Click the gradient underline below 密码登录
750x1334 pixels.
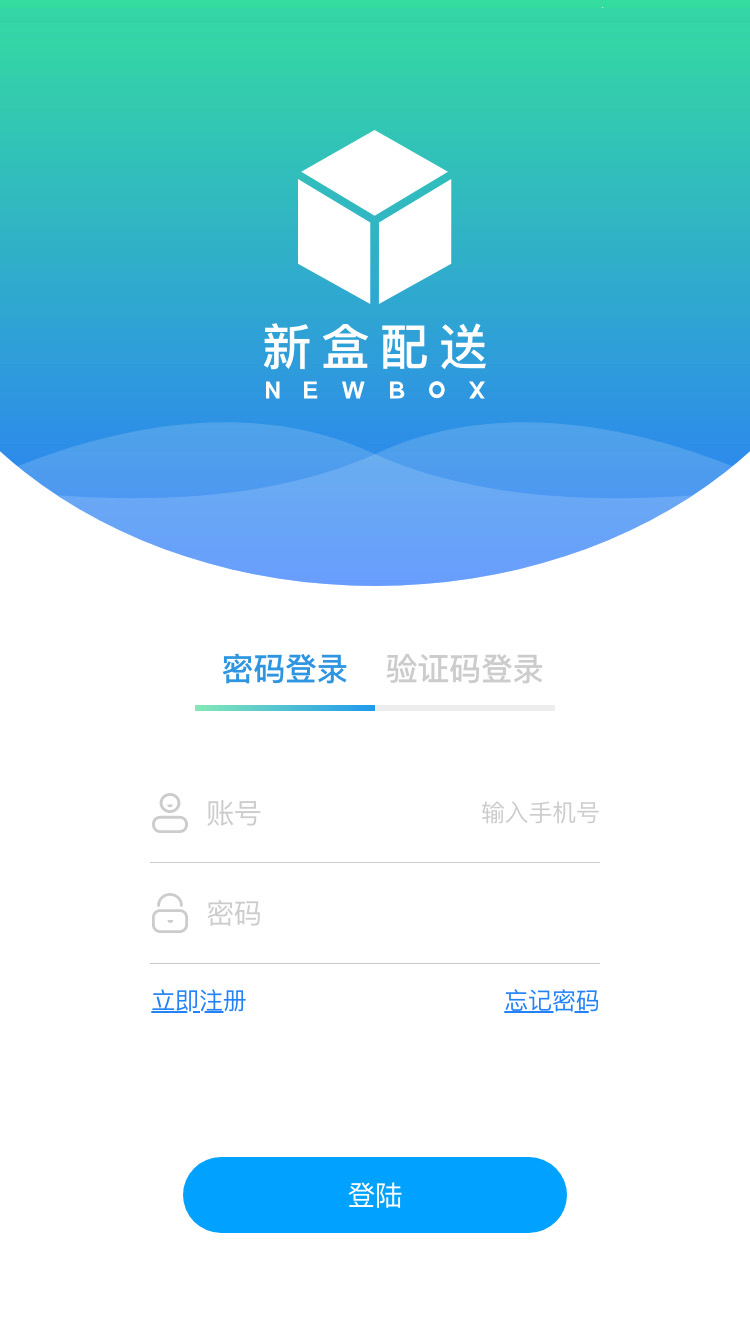click(x=284, y=708)
